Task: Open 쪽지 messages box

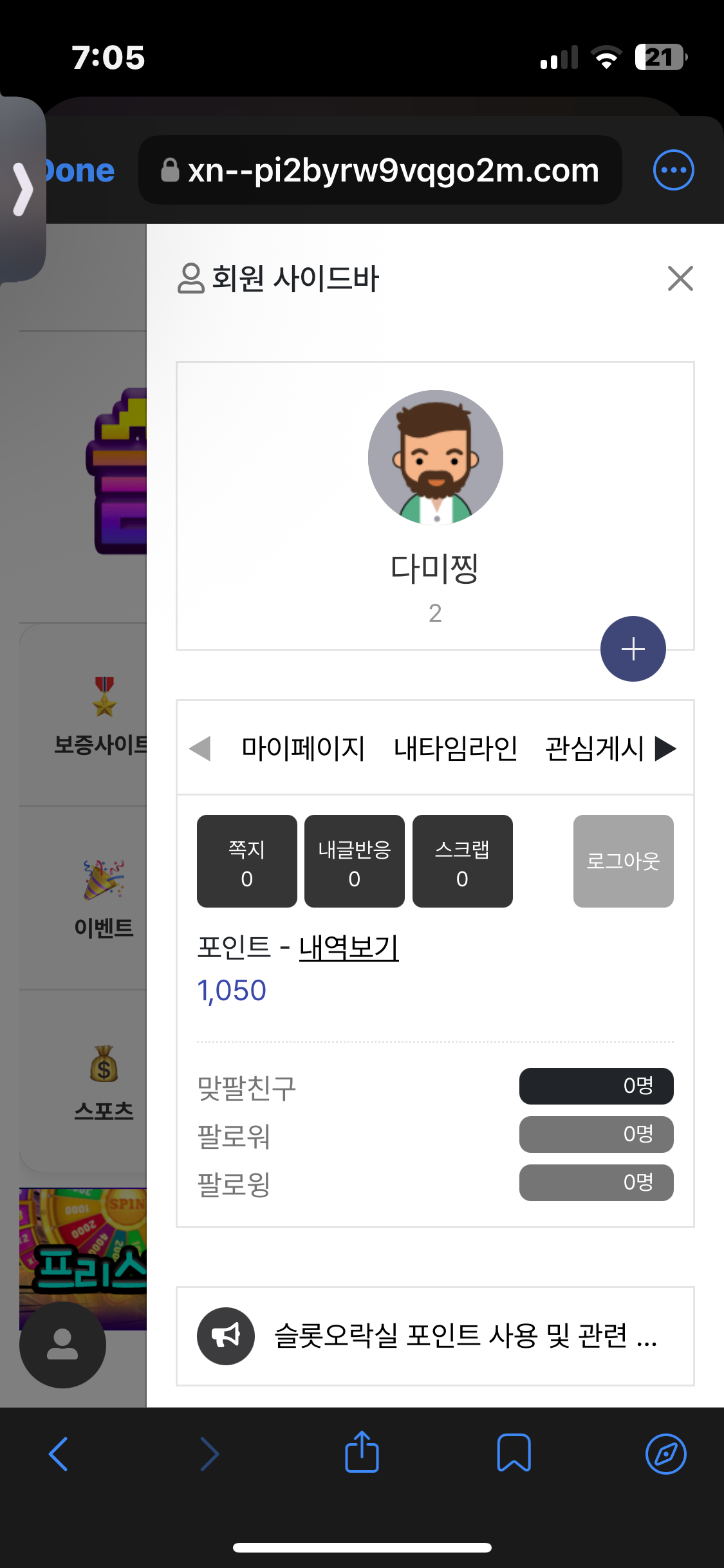Action: click(x=246, y=861)
